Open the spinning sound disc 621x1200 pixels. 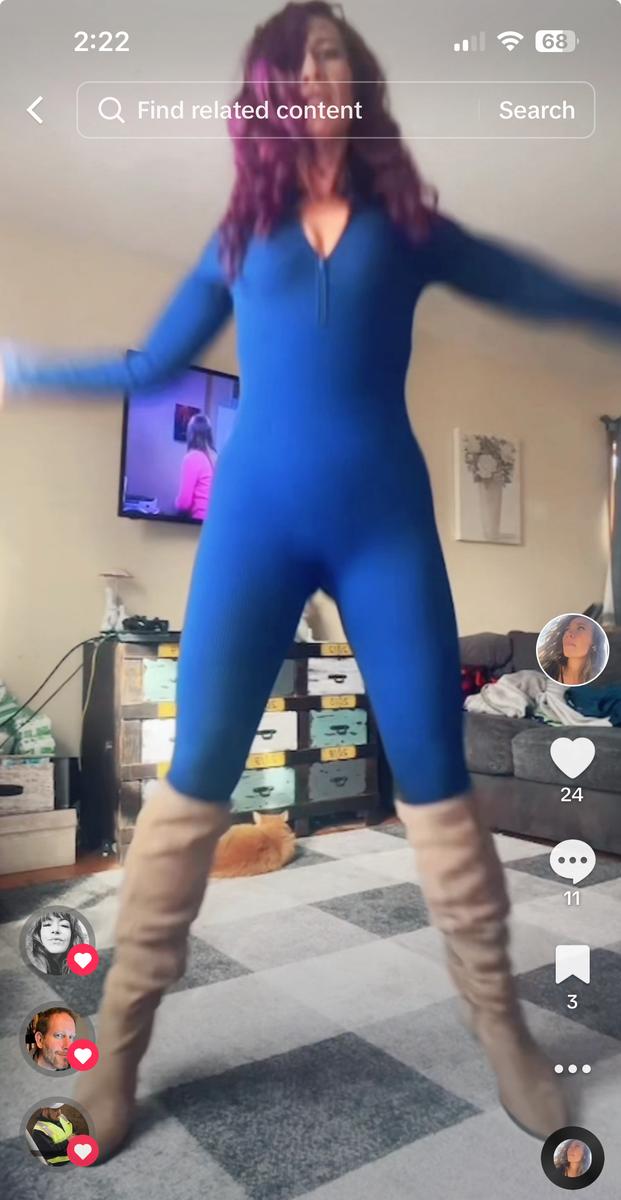[x=573, y=1158]
